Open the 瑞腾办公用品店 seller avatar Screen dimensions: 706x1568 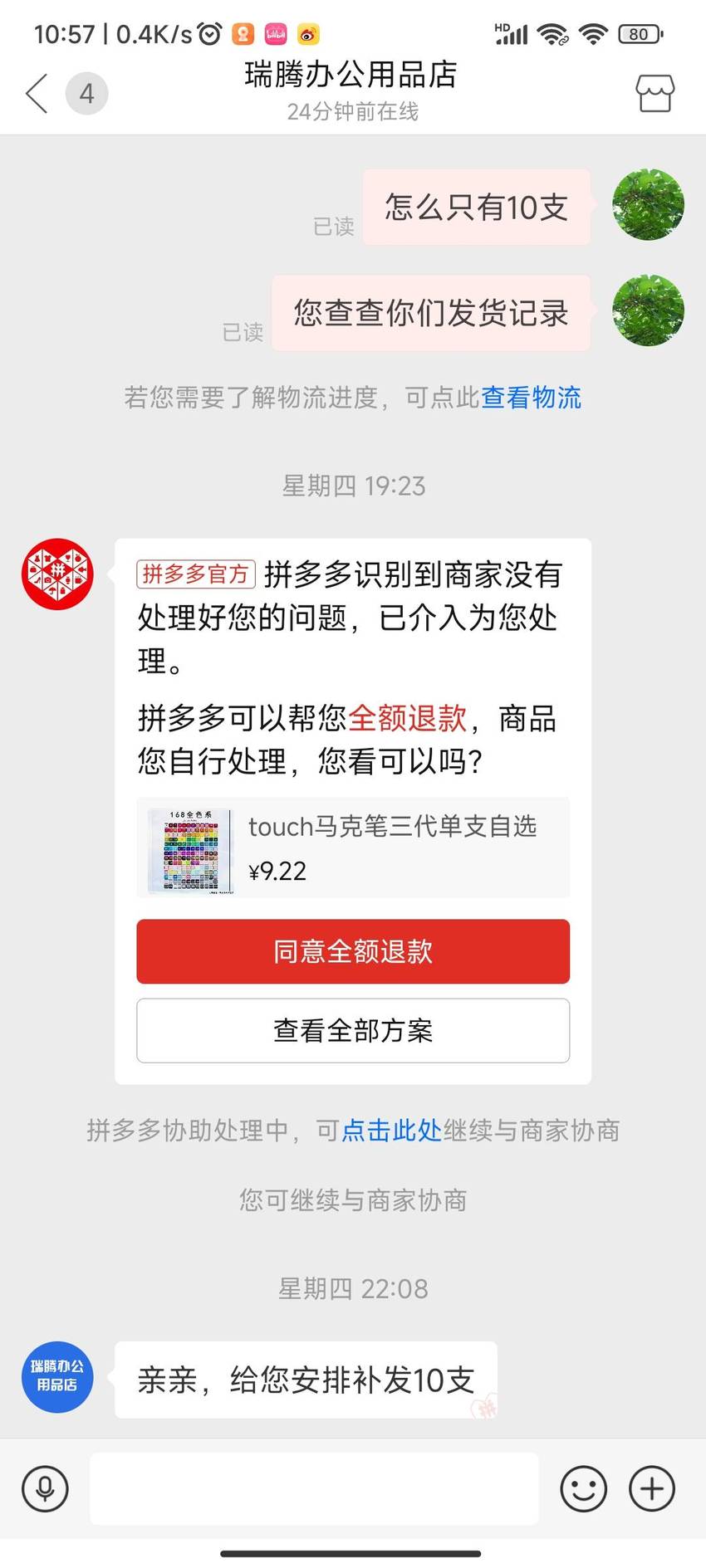click(x=57, y=1377)
